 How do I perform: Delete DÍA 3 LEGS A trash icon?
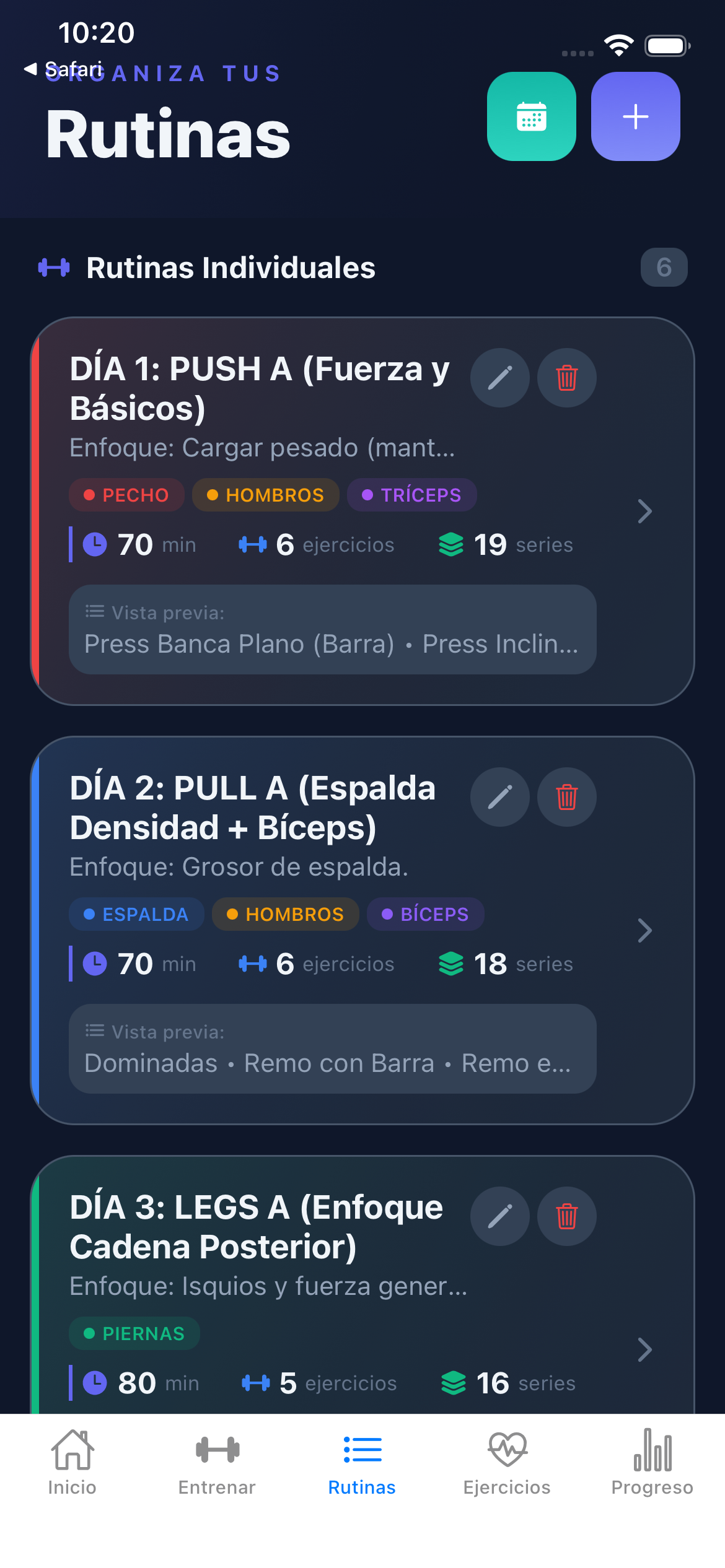(566, 1216)
